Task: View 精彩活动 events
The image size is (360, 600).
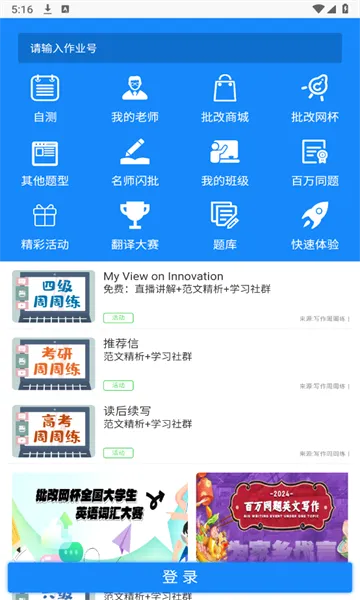Action: (45, 226)
